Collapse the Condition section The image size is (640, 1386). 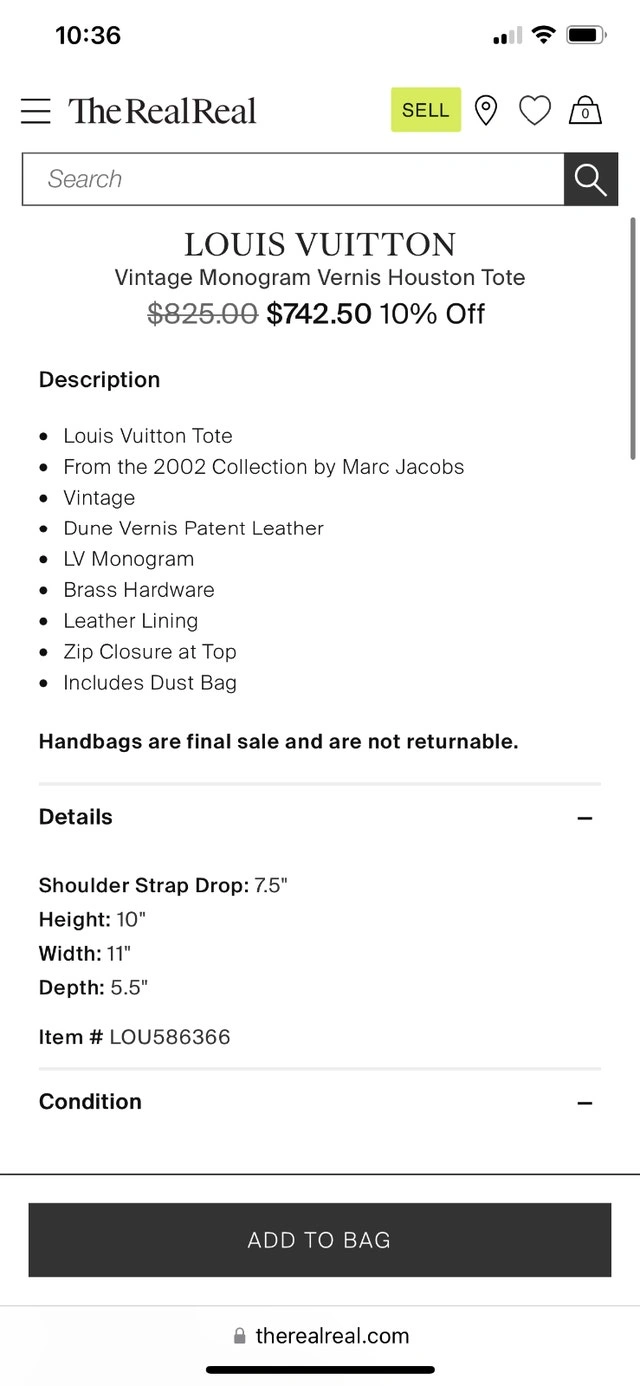(x=585, y=1102)
